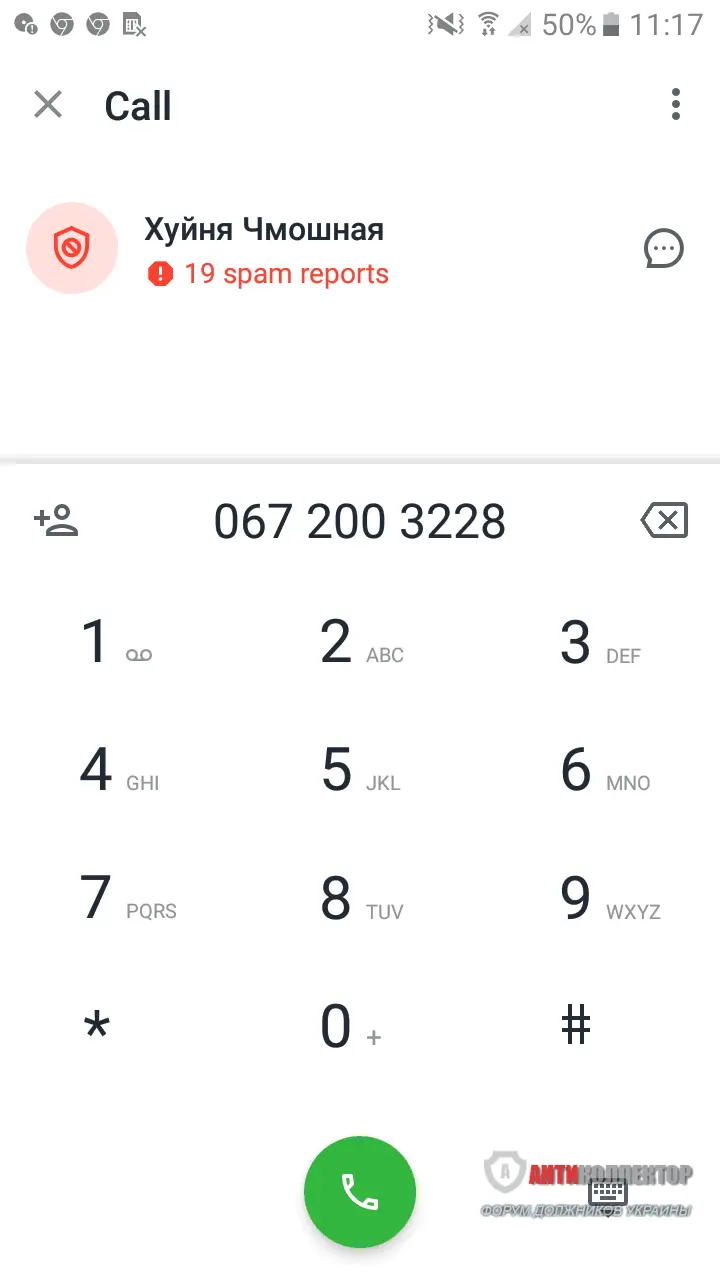Enter digit 5 JKL

pos(360,770)
